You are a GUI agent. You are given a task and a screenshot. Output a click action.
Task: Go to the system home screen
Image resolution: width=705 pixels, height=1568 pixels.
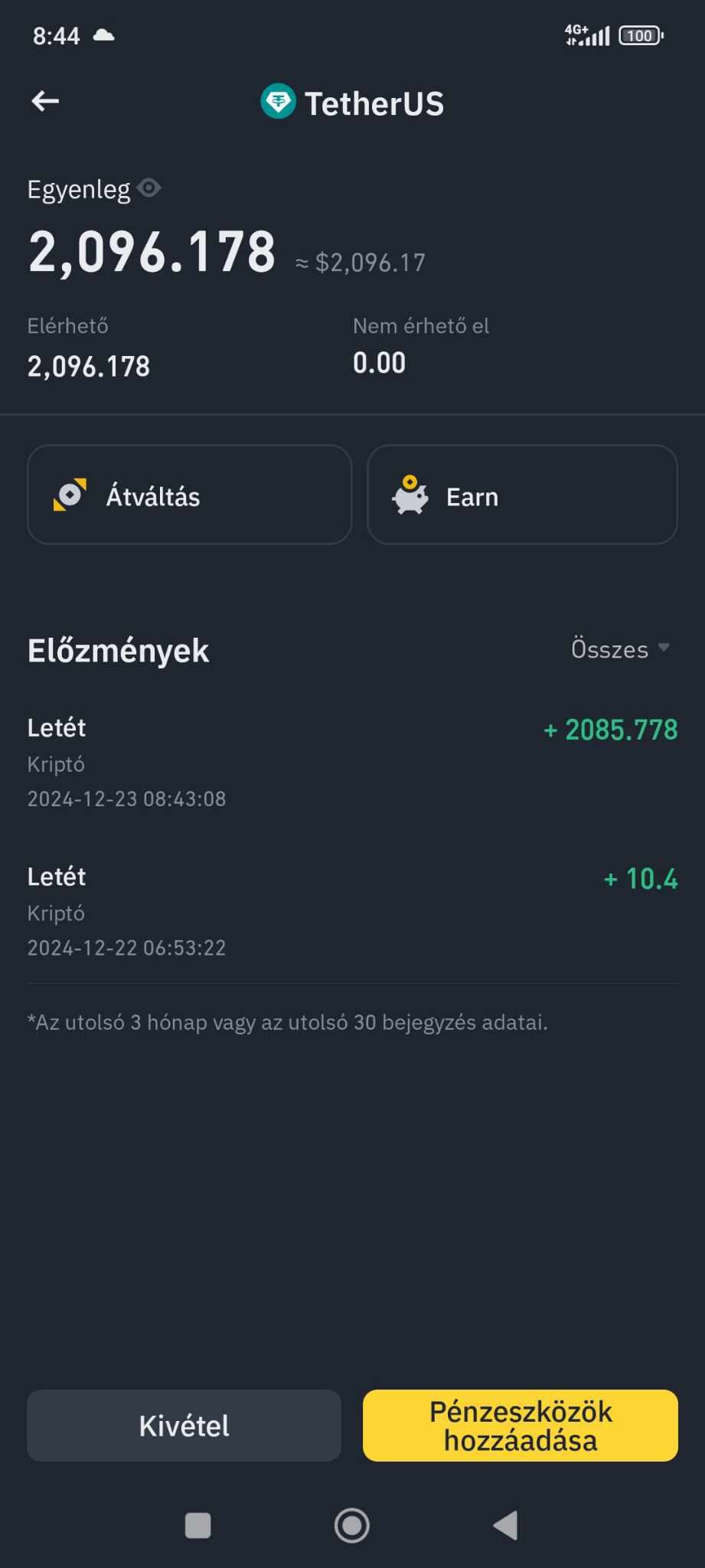(x=352, y=1525)
